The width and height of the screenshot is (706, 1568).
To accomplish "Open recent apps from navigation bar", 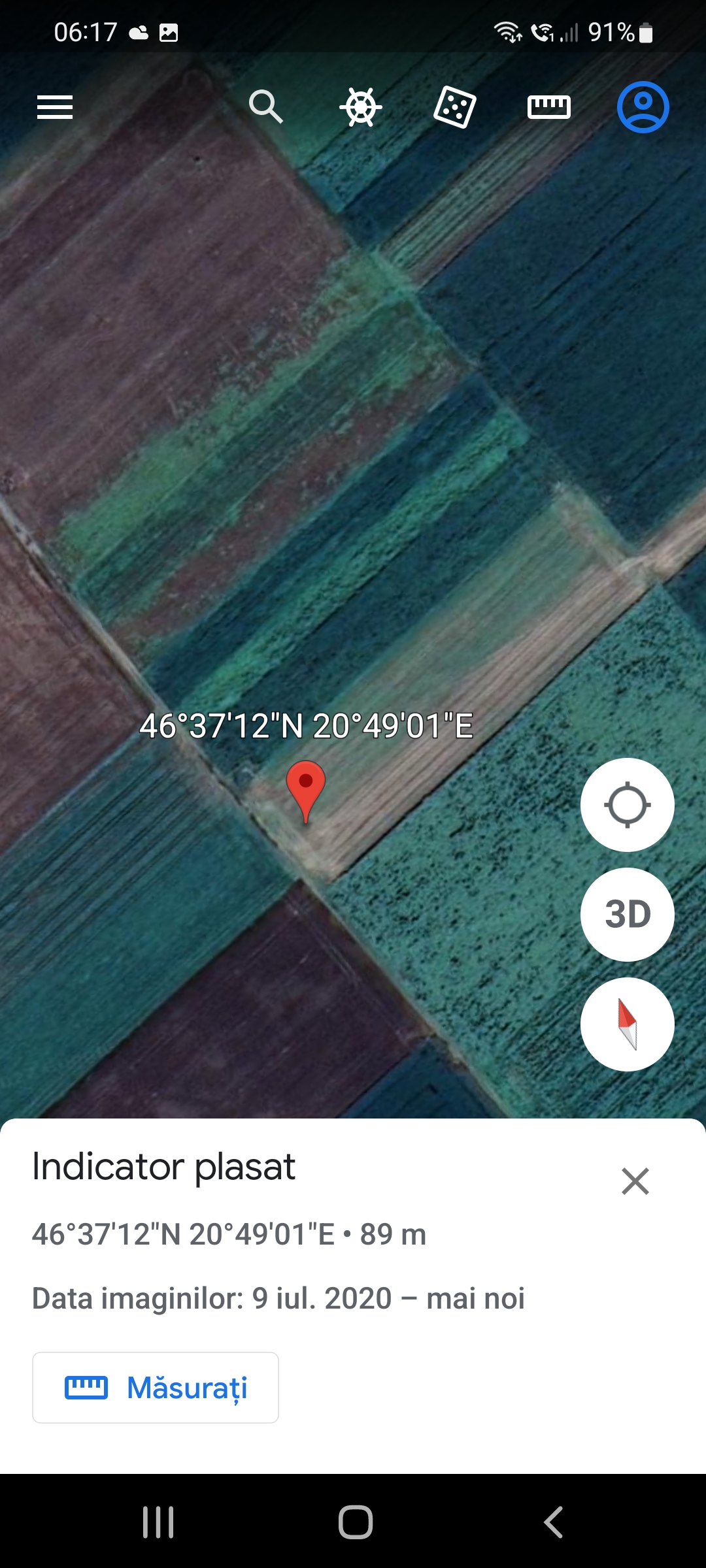I will tap(158, 1522).
